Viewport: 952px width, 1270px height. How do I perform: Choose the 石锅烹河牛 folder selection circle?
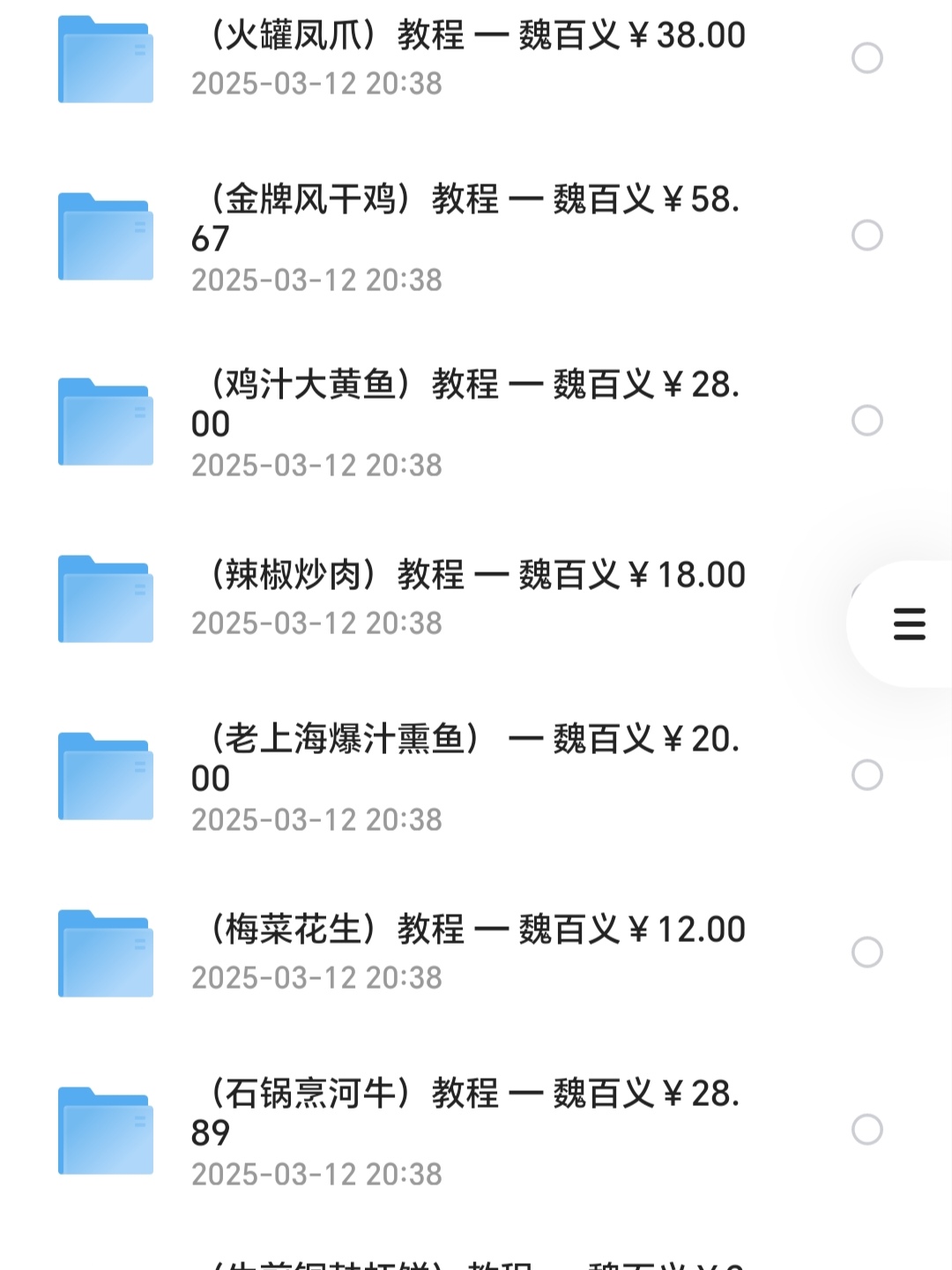pos(867,1130)
